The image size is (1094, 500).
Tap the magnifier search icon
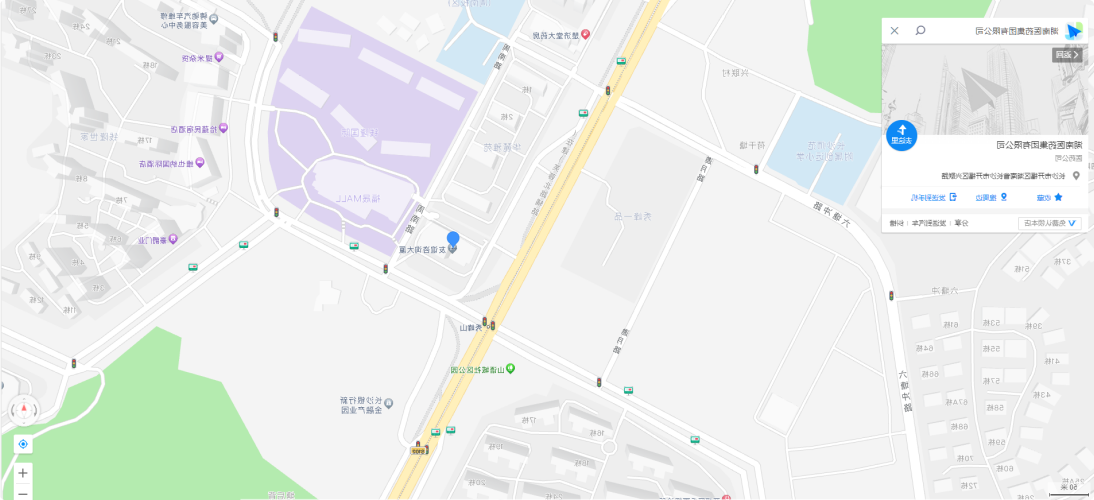pyautogui.click(x=920, y=31)
